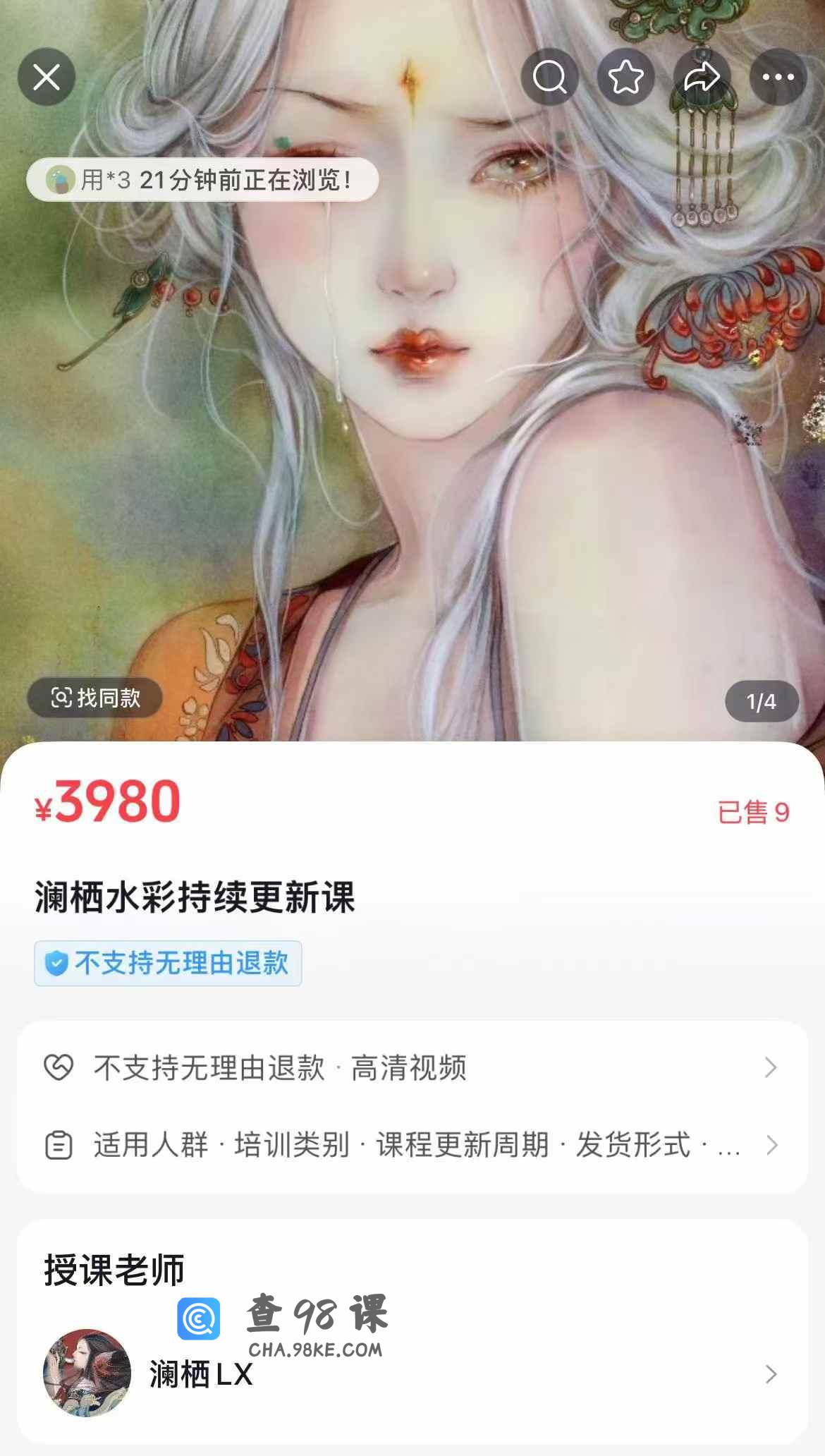Open the 不支持无理由退款 · 高清视频 service row
The image size is (825, 1456).
[412, 1067]
